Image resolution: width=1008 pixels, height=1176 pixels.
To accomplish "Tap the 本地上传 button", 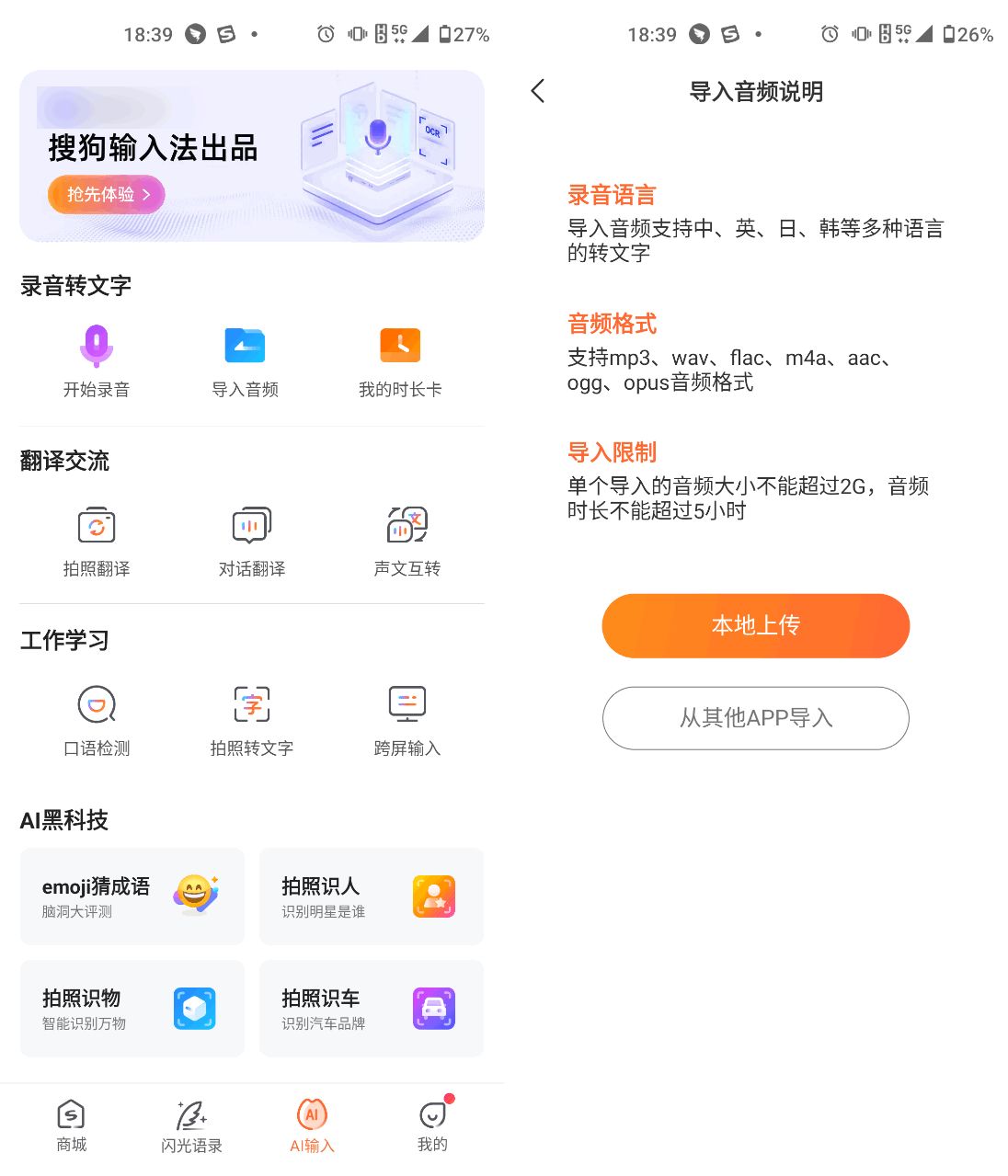I will (x=755, y=625).
